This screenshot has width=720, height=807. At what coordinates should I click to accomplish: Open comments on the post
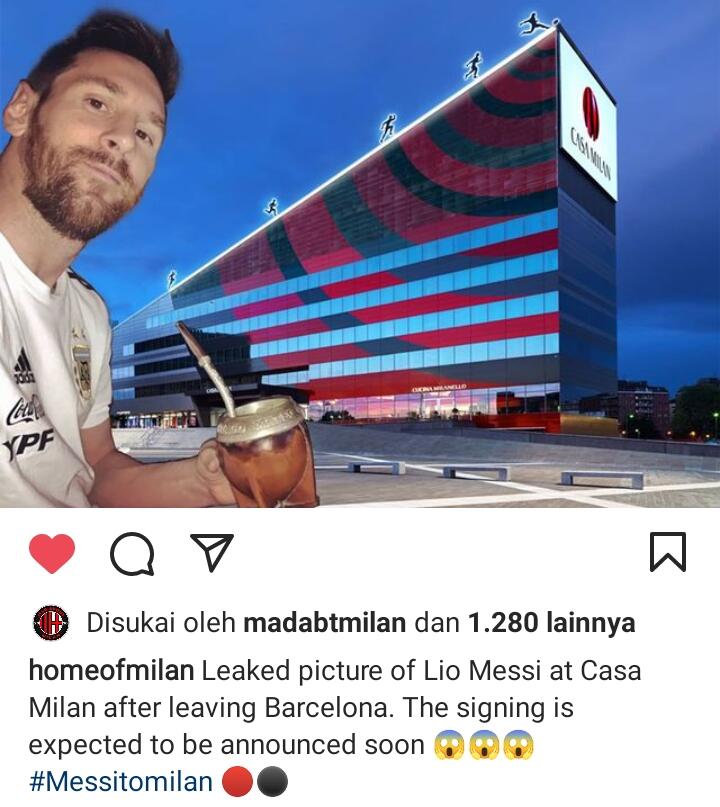point(132,553)
